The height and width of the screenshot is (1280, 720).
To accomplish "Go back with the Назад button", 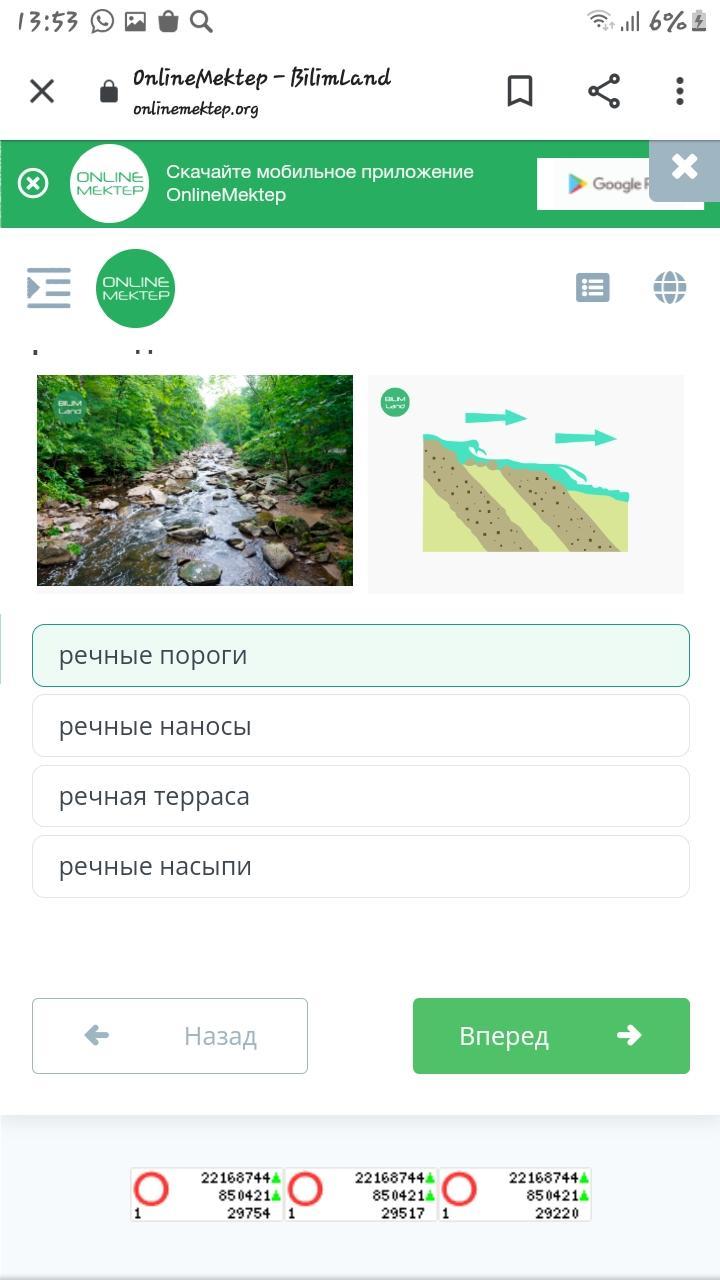I will pos(170,1036).
